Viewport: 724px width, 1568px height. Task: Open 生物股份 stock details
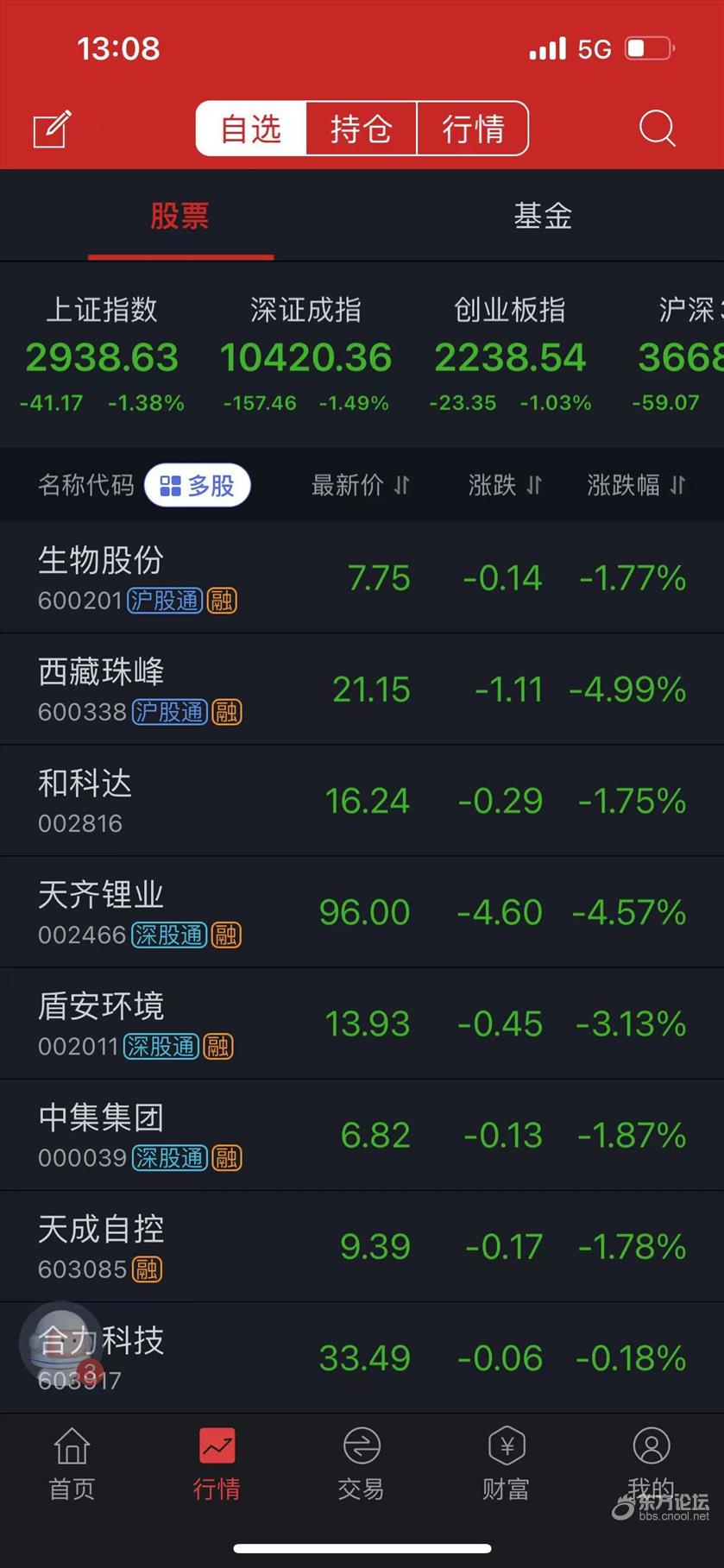click(x=362, y=577)
